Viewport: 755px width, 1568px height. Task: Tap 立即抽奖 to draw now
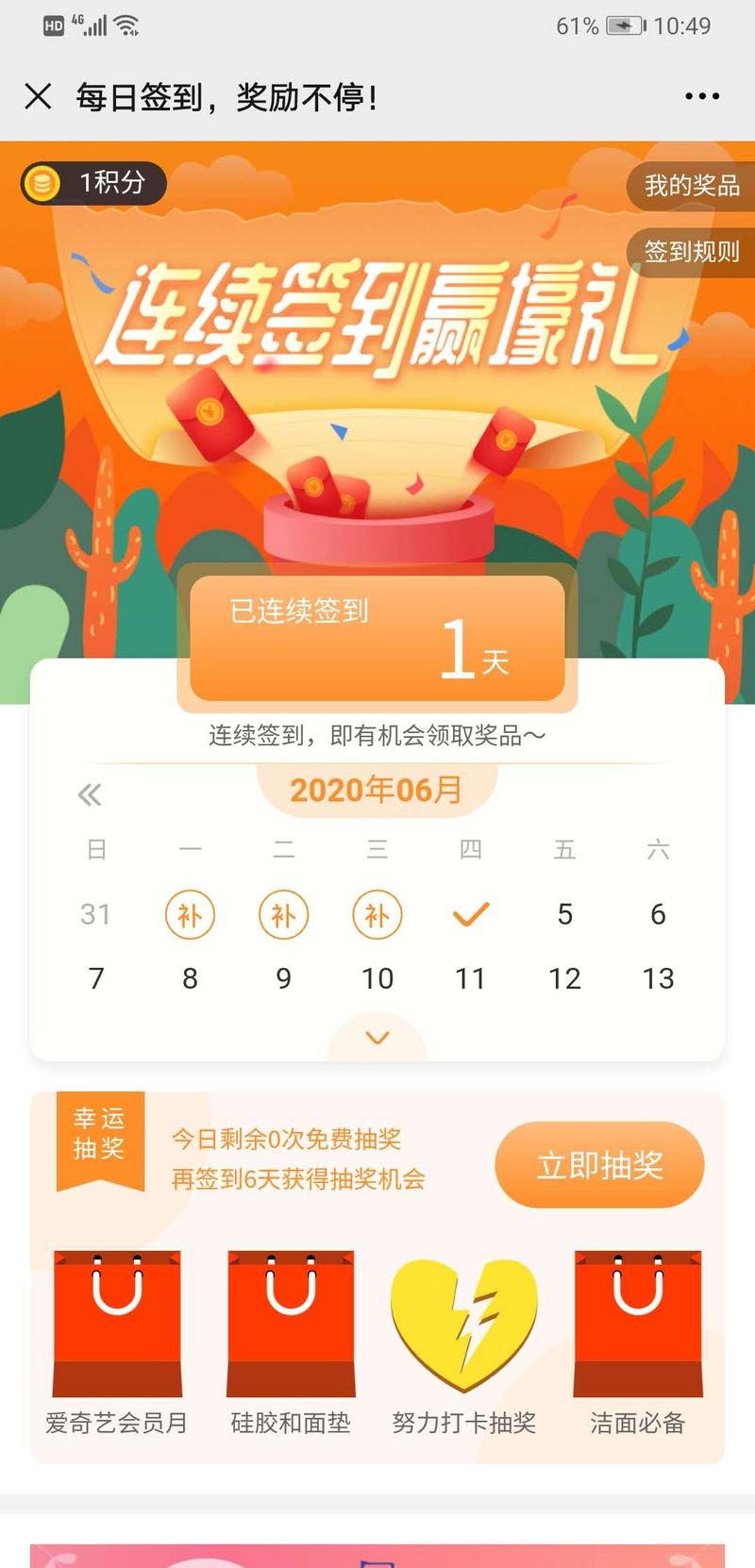599,1165
